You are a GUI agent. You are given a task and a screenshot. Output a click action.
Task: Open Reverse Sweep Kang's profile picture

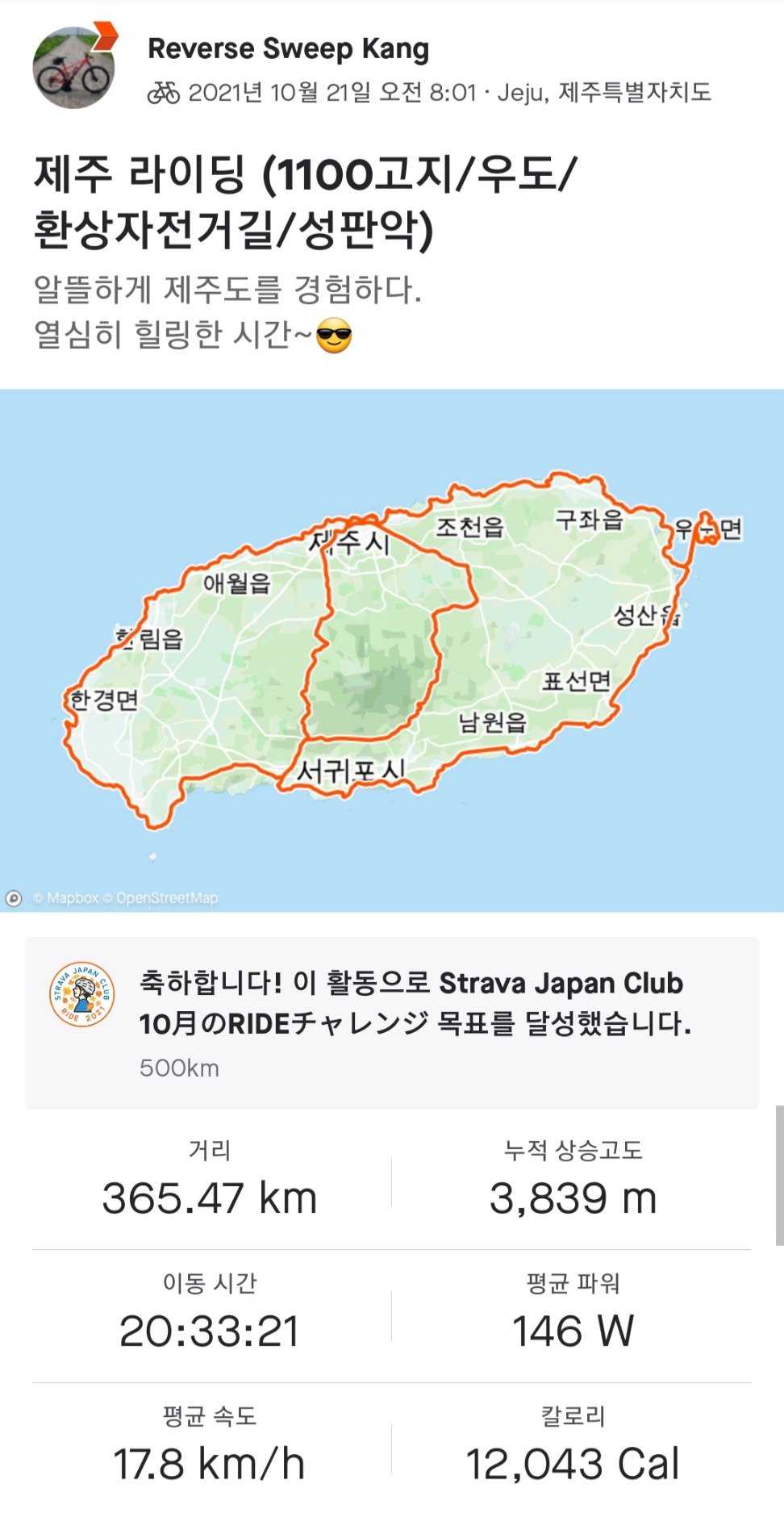tap(73, 68)
